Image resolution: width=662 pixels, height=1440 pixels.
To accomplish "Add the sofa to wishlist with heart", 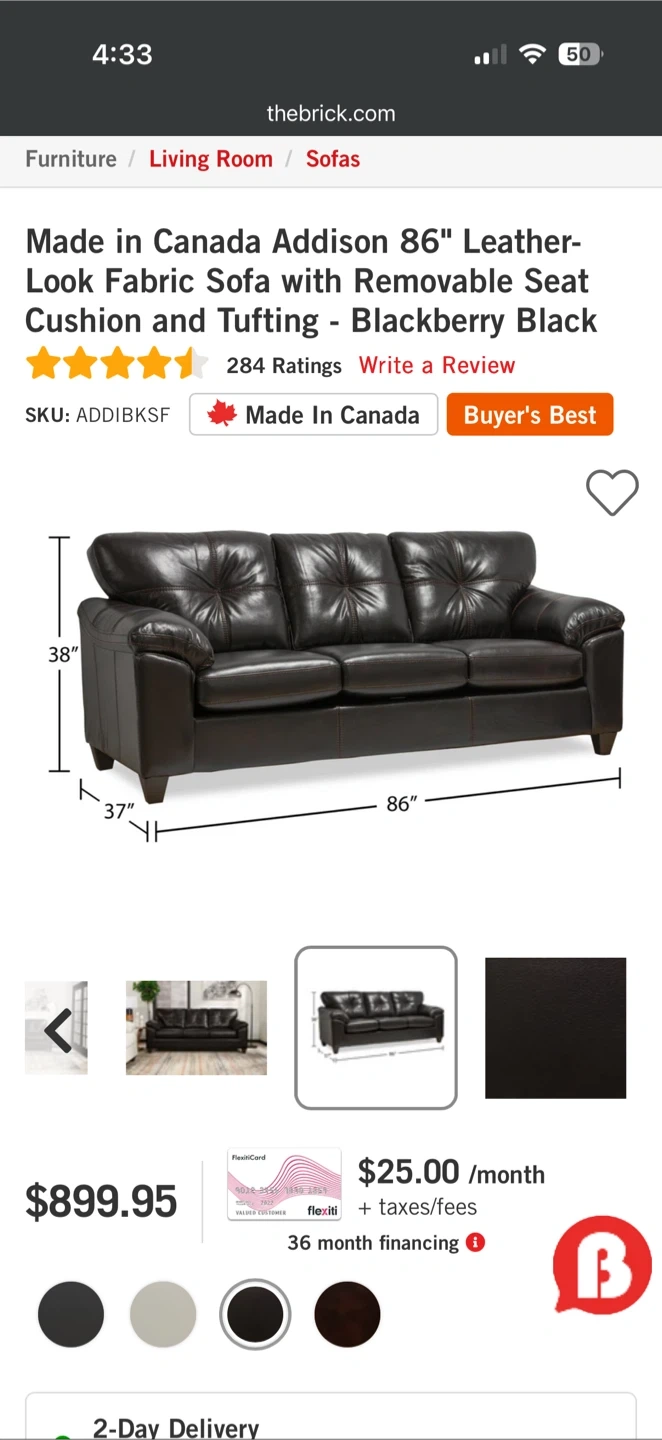I will pyautogui.click(x=611, y=492).
